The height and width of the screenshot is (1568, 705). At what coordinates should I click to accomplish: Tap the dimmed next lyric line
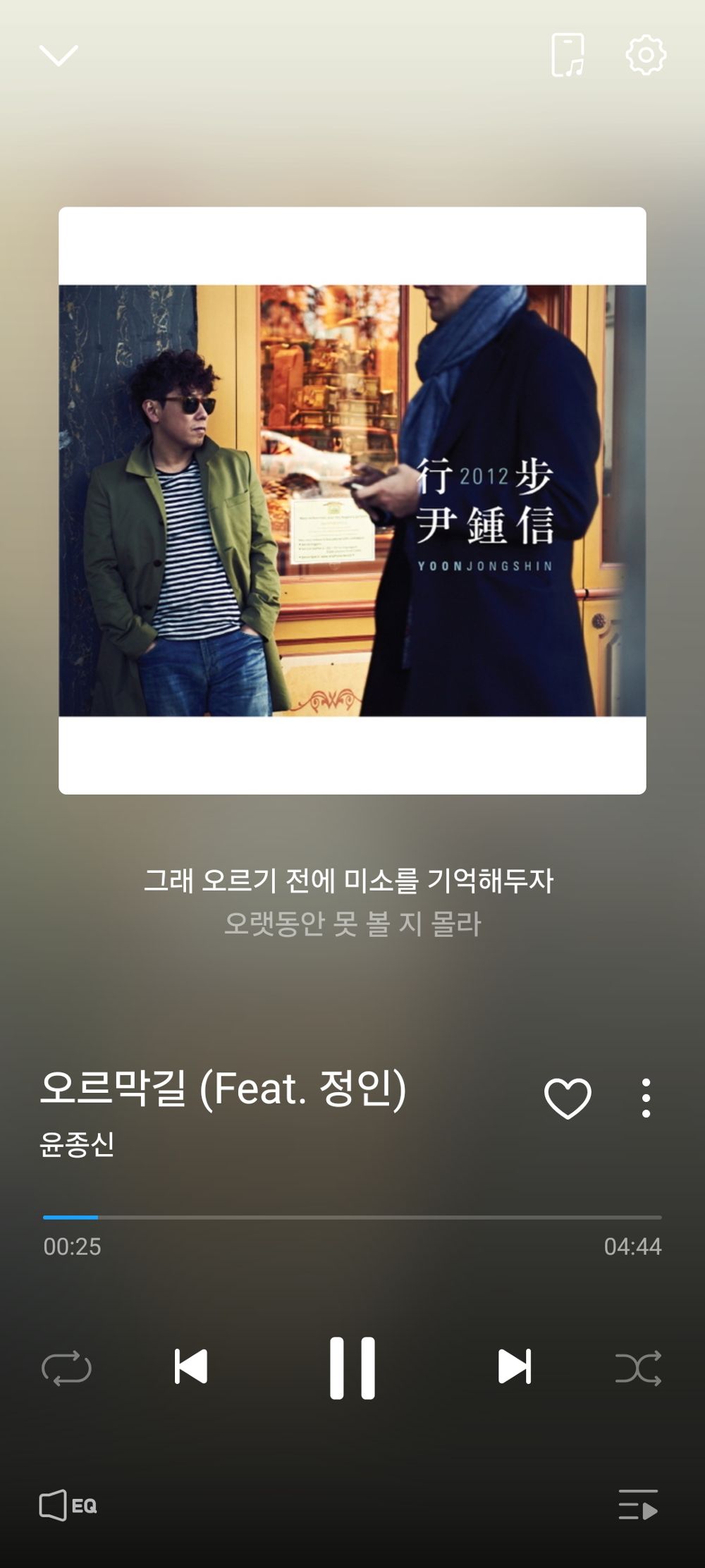(x=352, y=925)
